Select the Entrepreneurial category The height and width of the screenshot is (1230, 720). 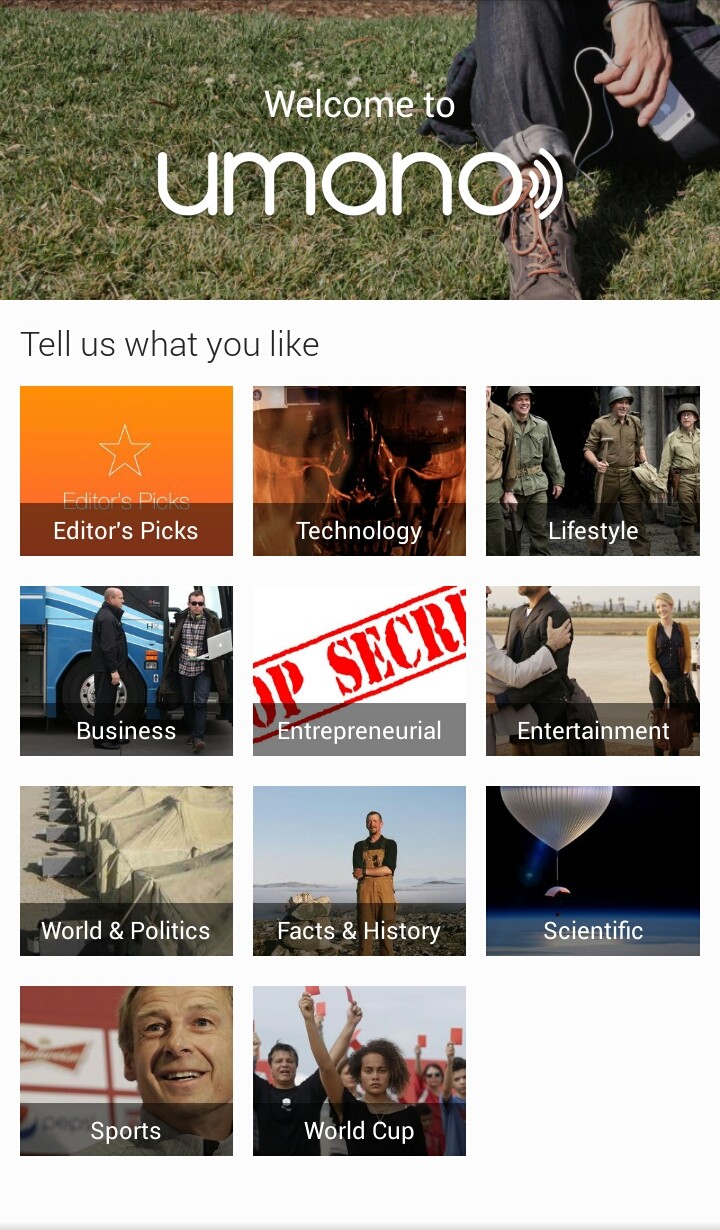(x=359, y=671)
